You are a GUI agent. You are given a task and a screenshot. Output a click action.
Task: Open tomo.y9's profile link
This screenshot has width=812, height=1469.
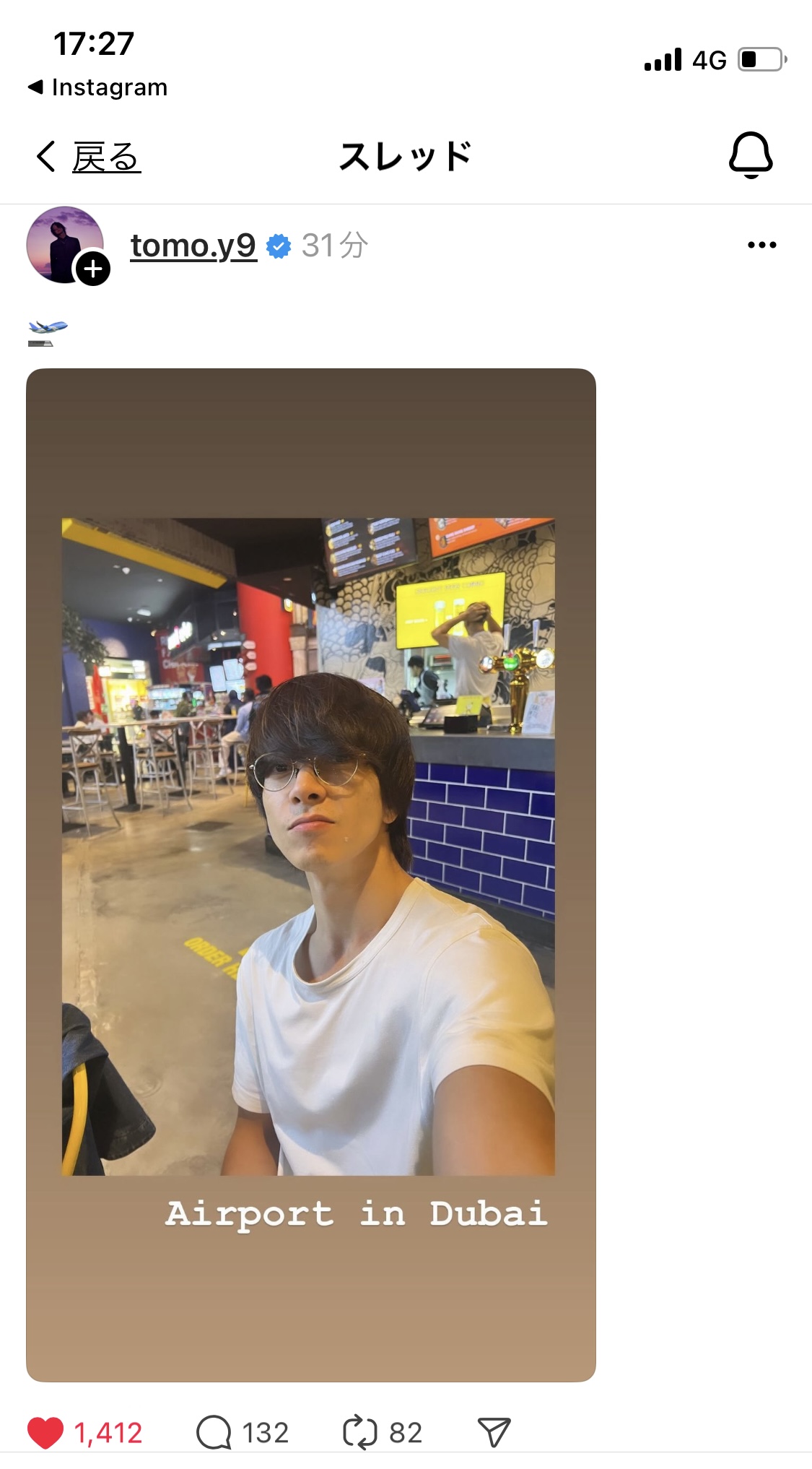[x=193, y=246]
